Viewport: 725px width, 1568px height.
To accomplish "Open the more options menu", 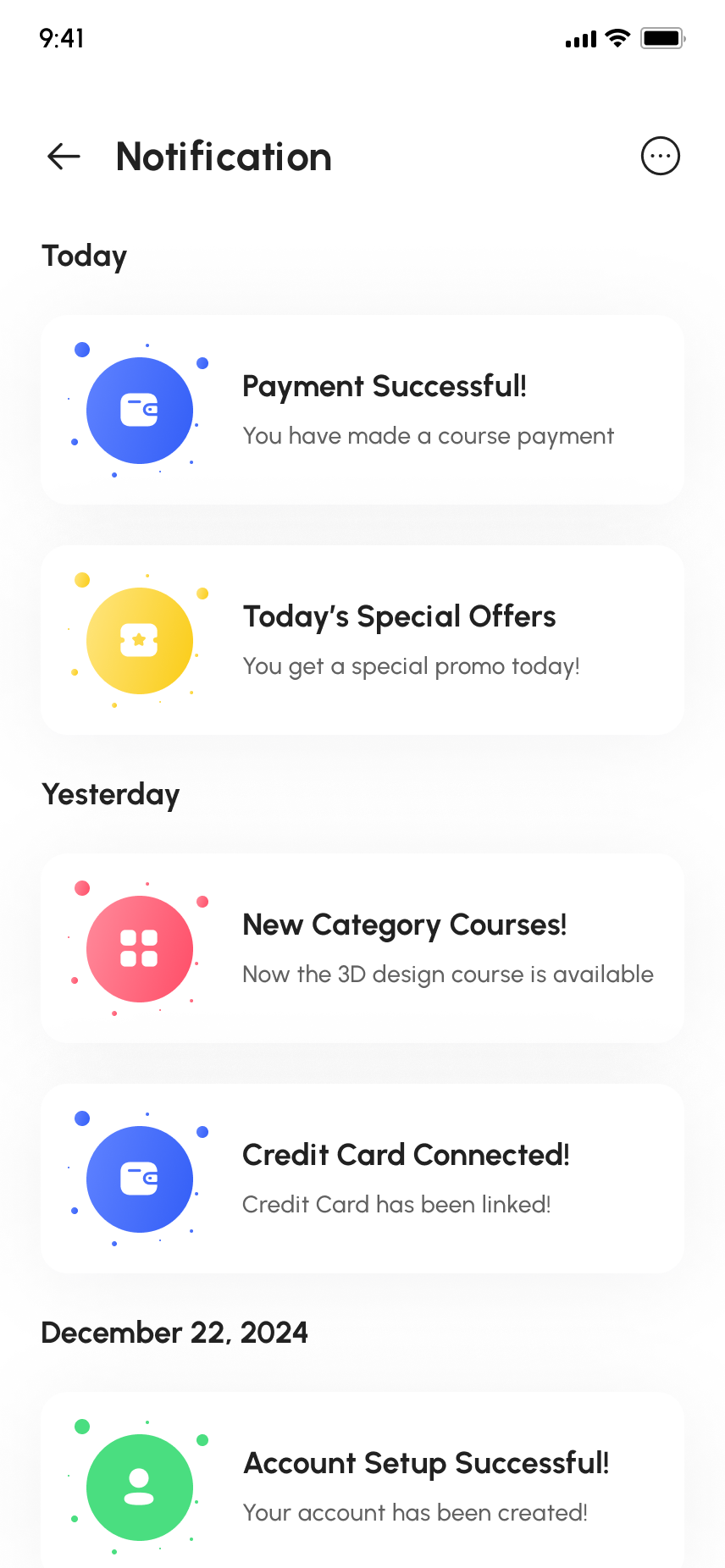I will point(660,157).
